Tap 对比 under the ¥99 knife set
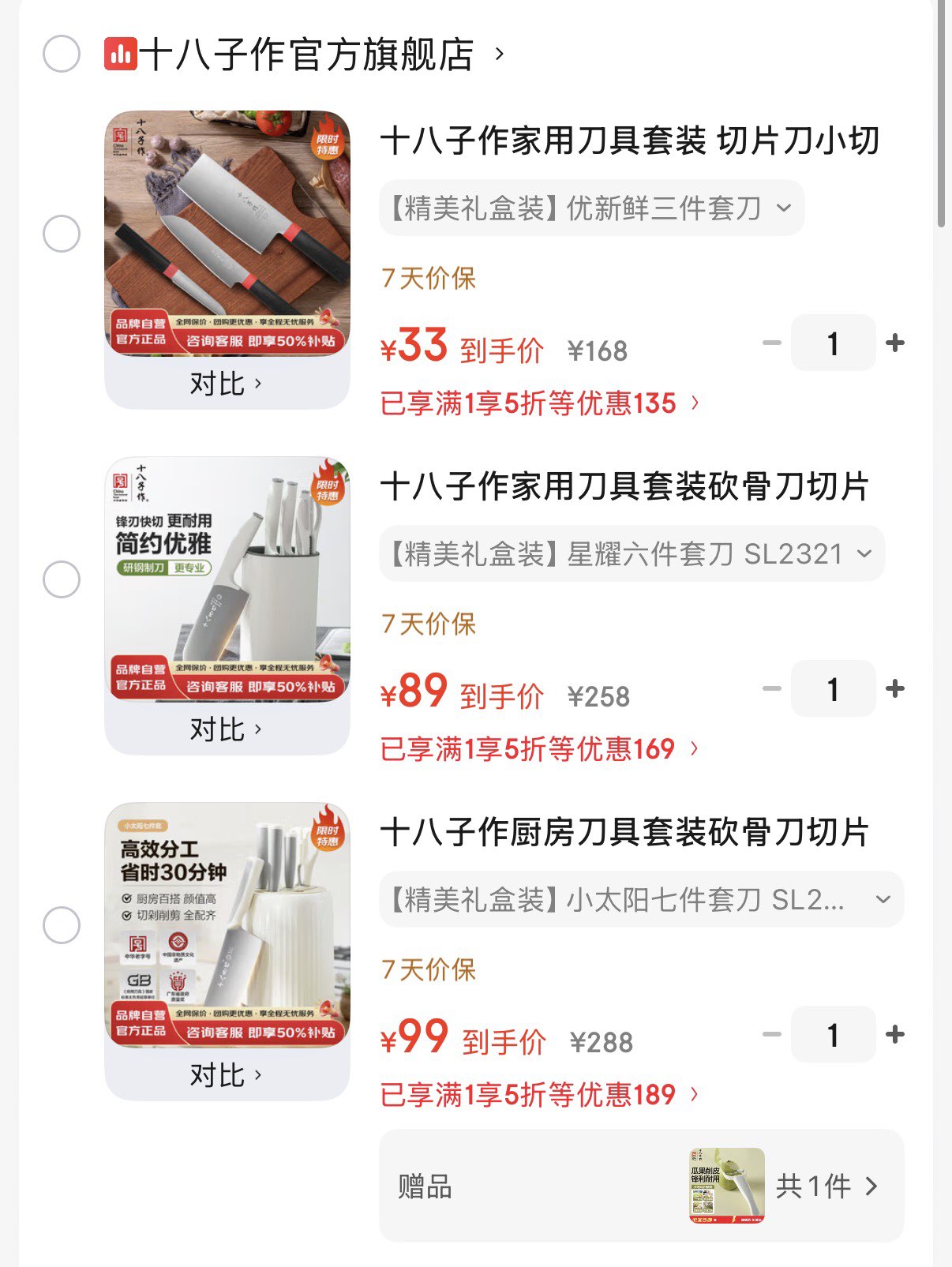952x1267 pixels. pos(226,1076)
